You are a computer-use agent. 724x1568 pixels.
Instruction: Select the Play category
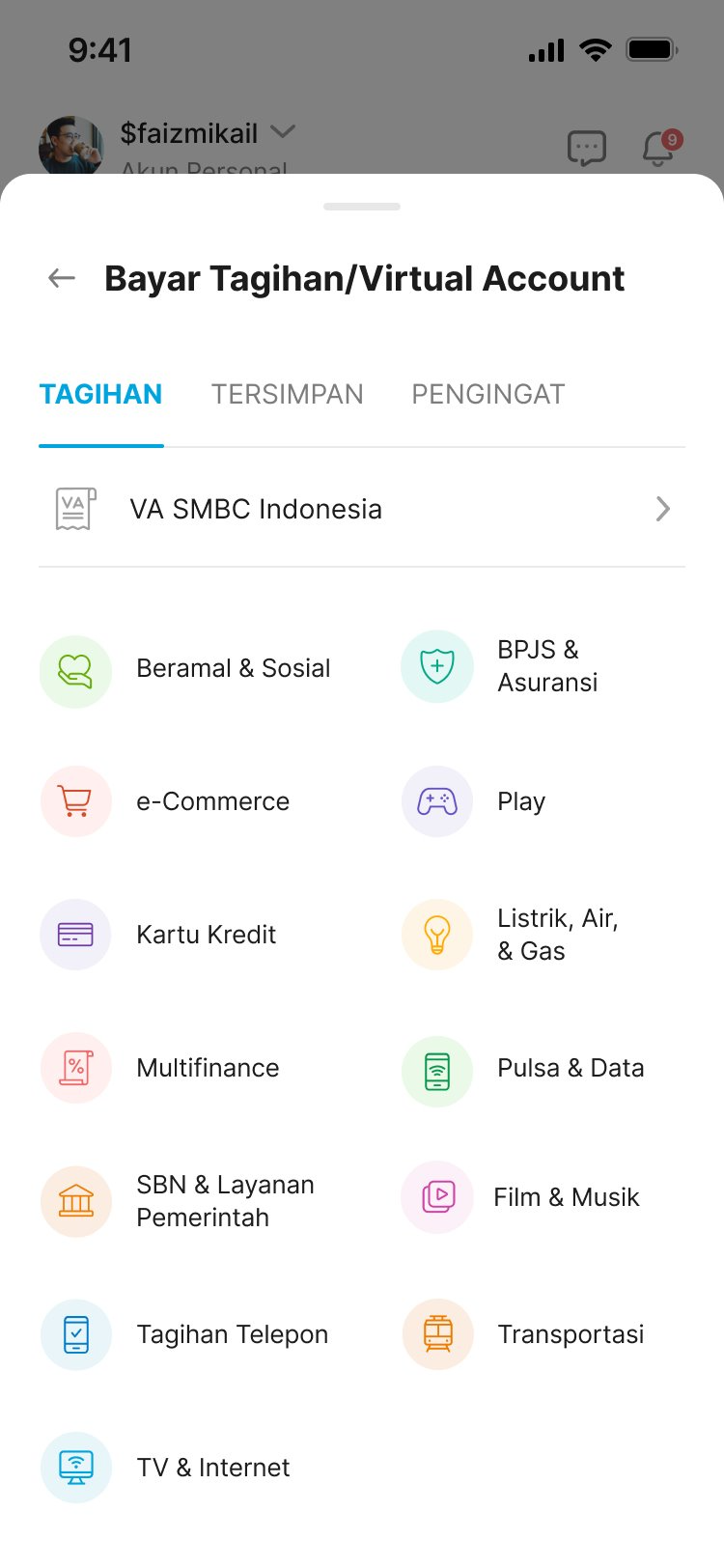click(475, 801)
